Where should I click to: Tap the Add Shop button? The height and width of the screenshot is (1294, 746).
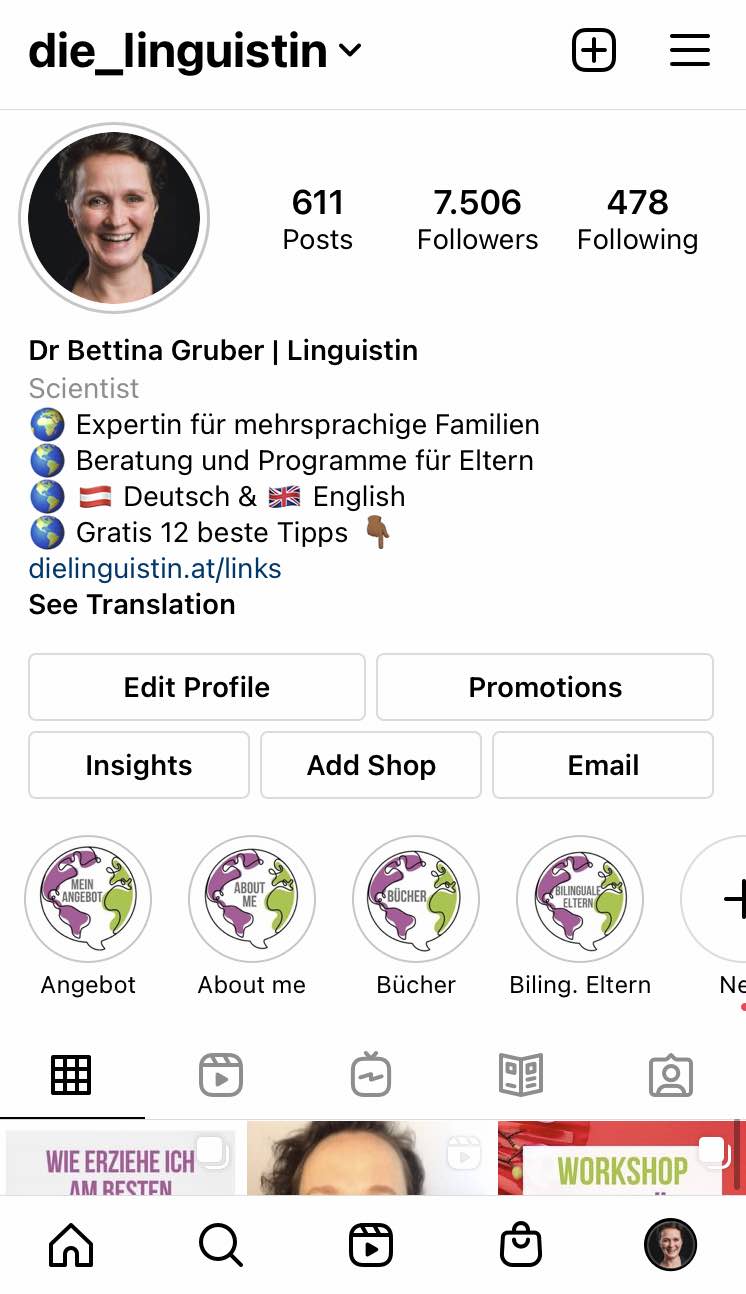tap(371, 765)
